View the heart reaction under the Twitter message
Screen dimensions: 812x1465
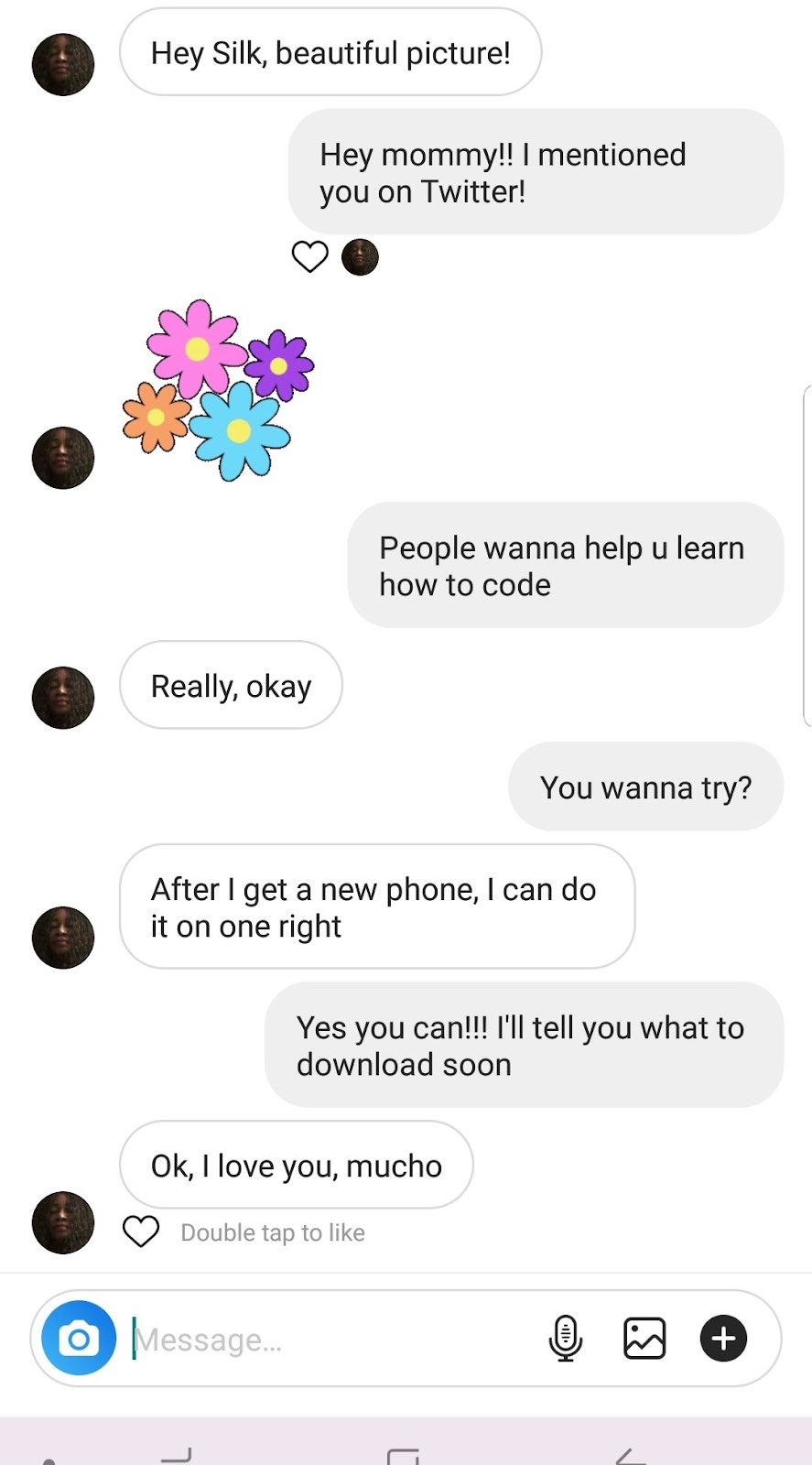309,257
